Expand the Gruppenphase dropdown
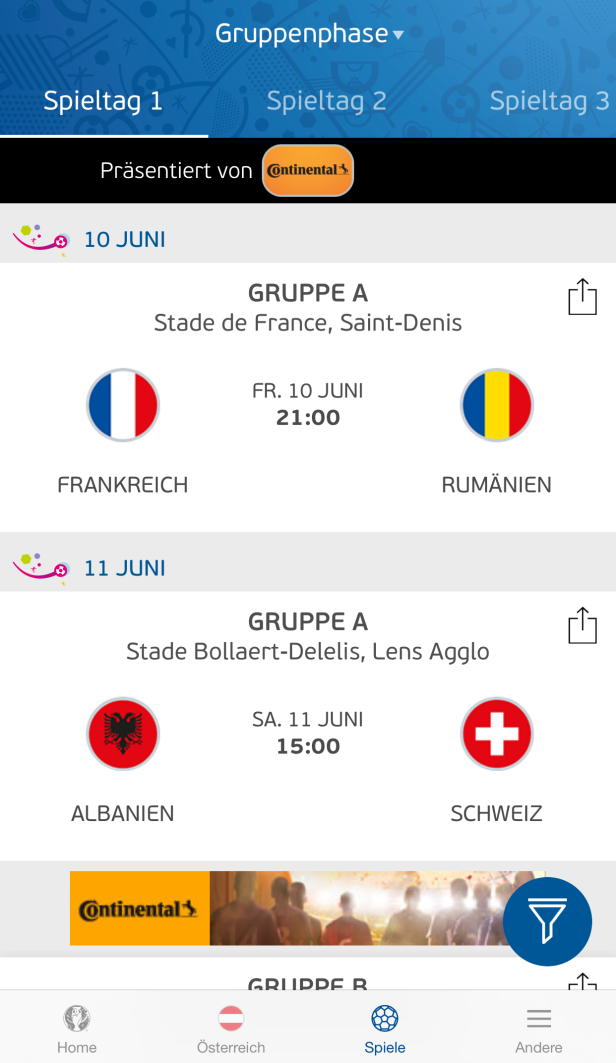 [x=308, y=34]
